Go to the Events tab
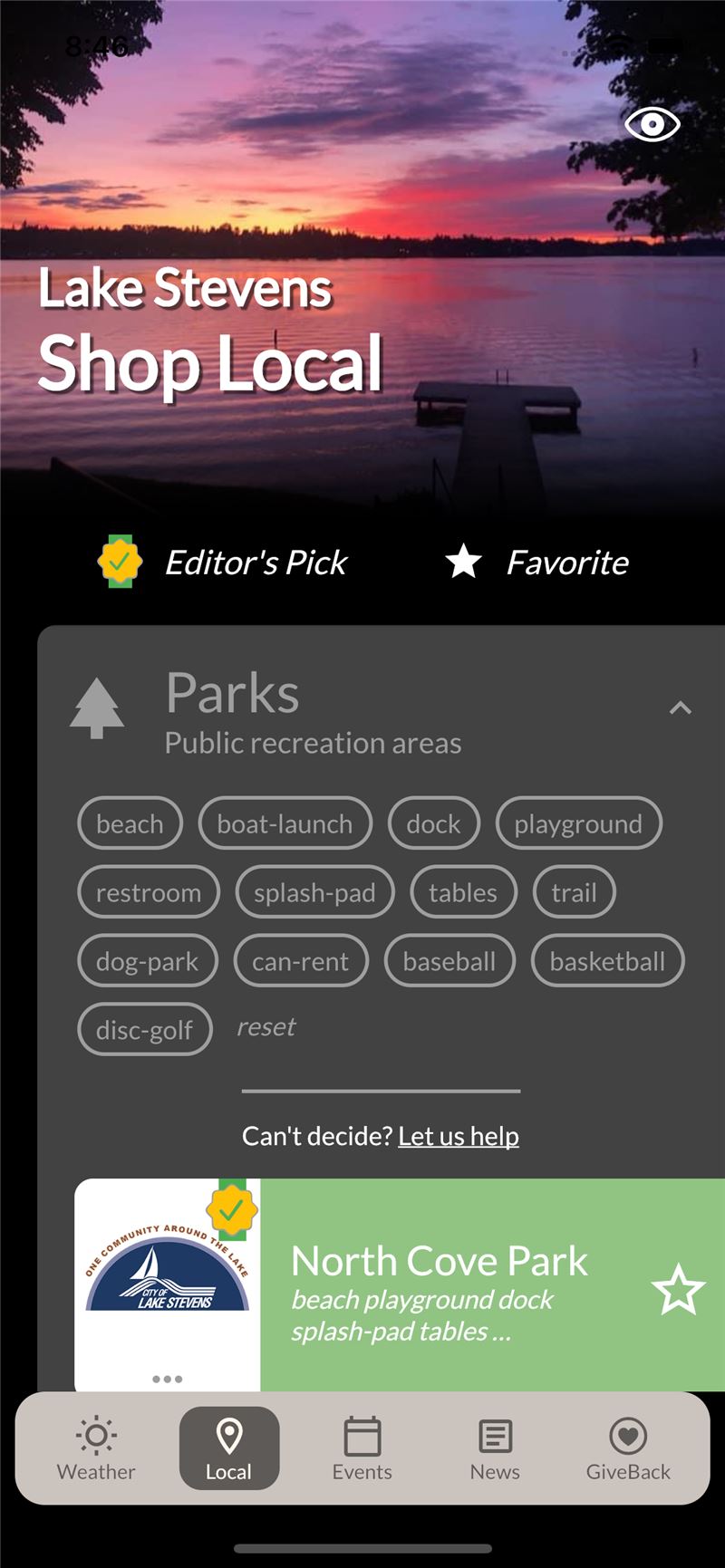Screen dimensions: 725x1568 pyautogui.click(x=362, y=1448)
